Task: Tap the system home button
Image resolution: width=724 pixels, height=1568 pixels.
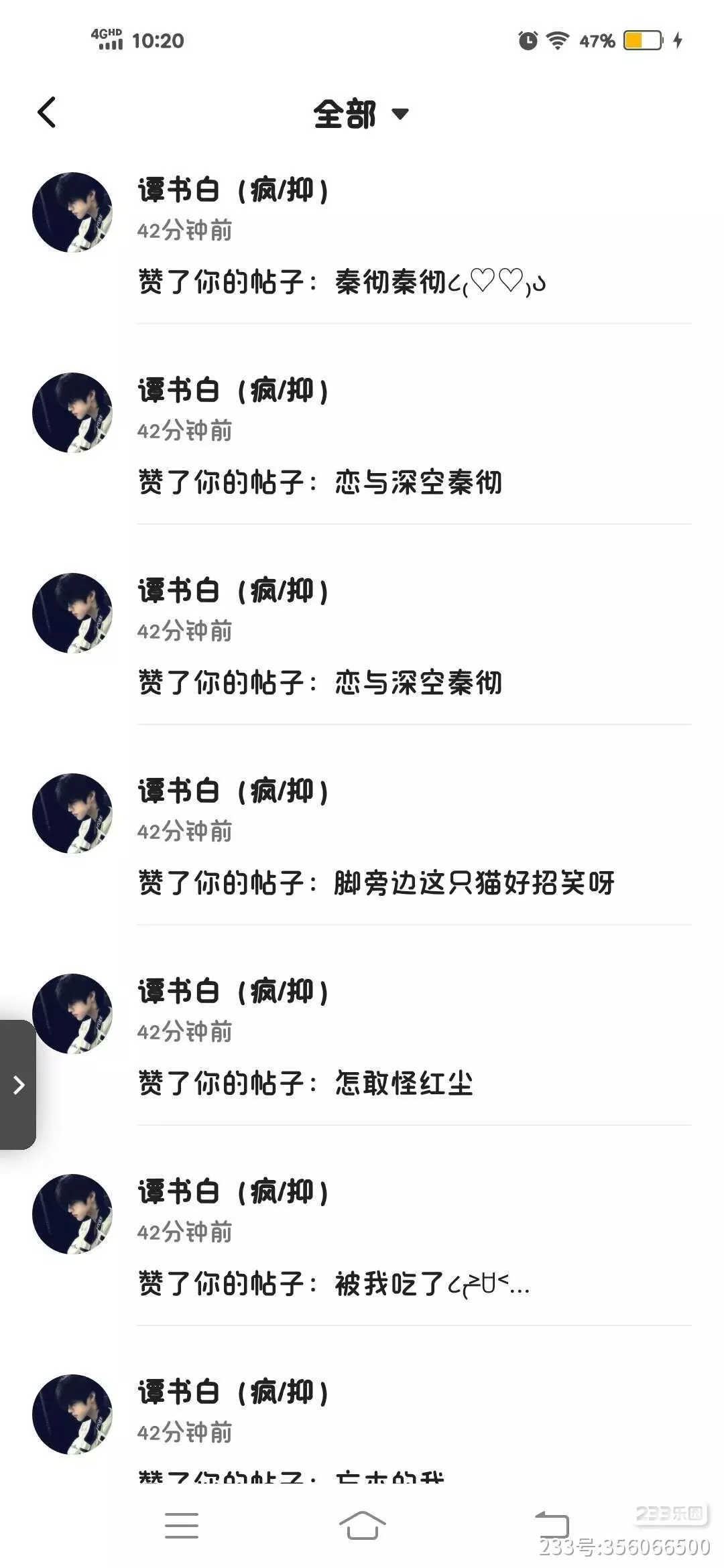Action: coord(362,1526)
